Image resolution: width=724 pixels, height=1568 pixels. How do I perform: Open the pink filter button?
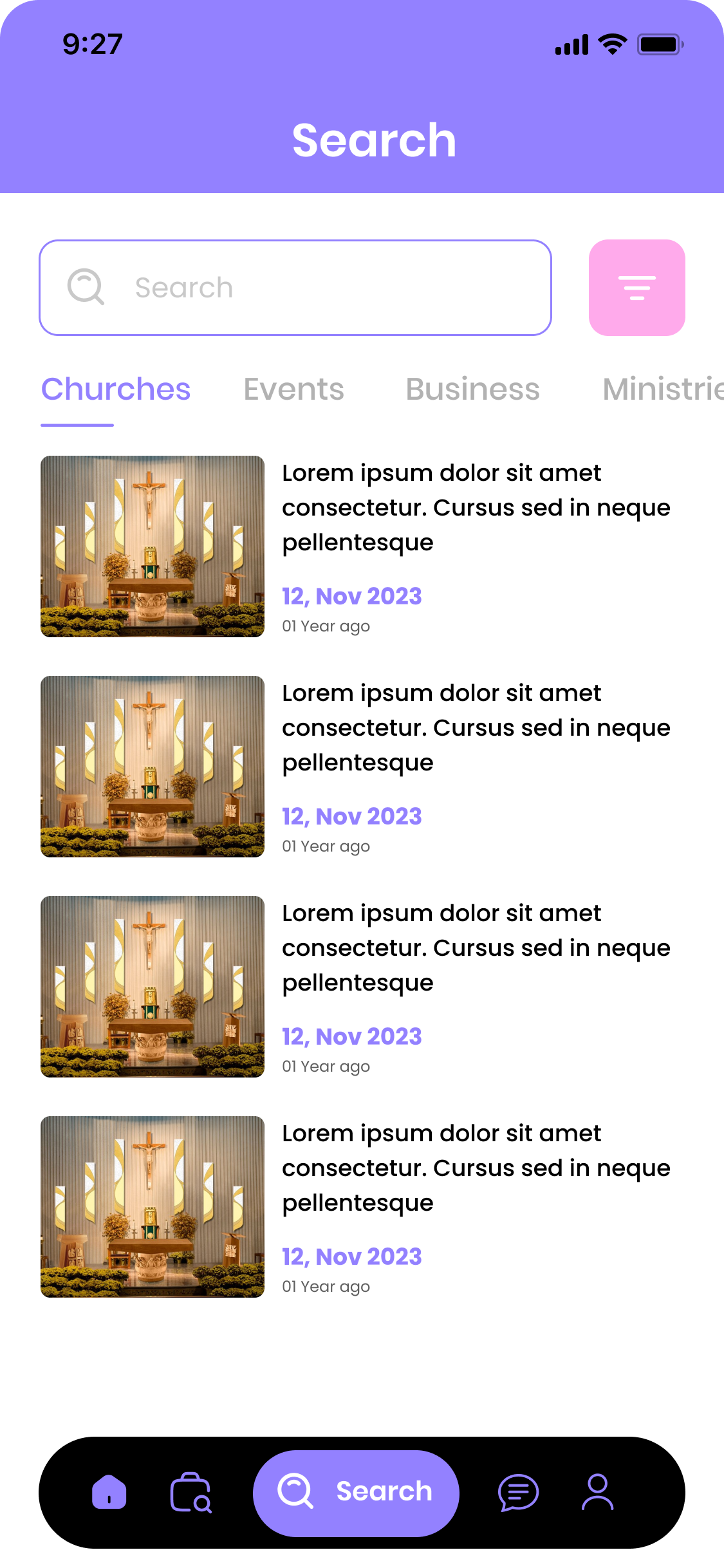[x=636, y=288]
